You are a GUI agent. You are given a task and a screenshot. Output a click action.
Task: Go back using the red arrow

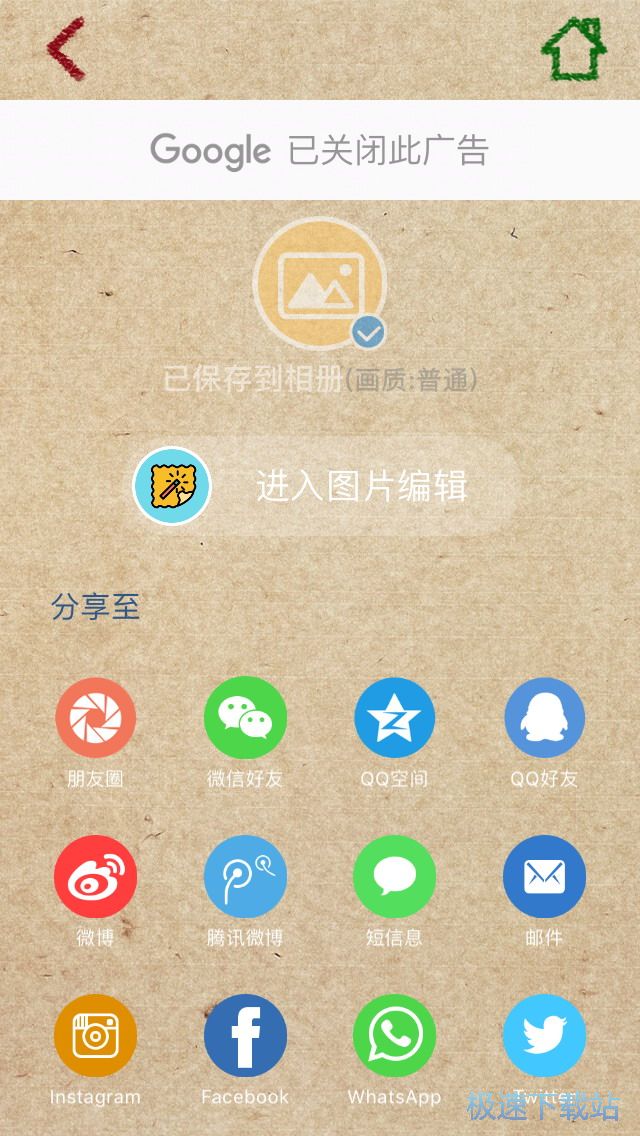[x=65, y=50]
